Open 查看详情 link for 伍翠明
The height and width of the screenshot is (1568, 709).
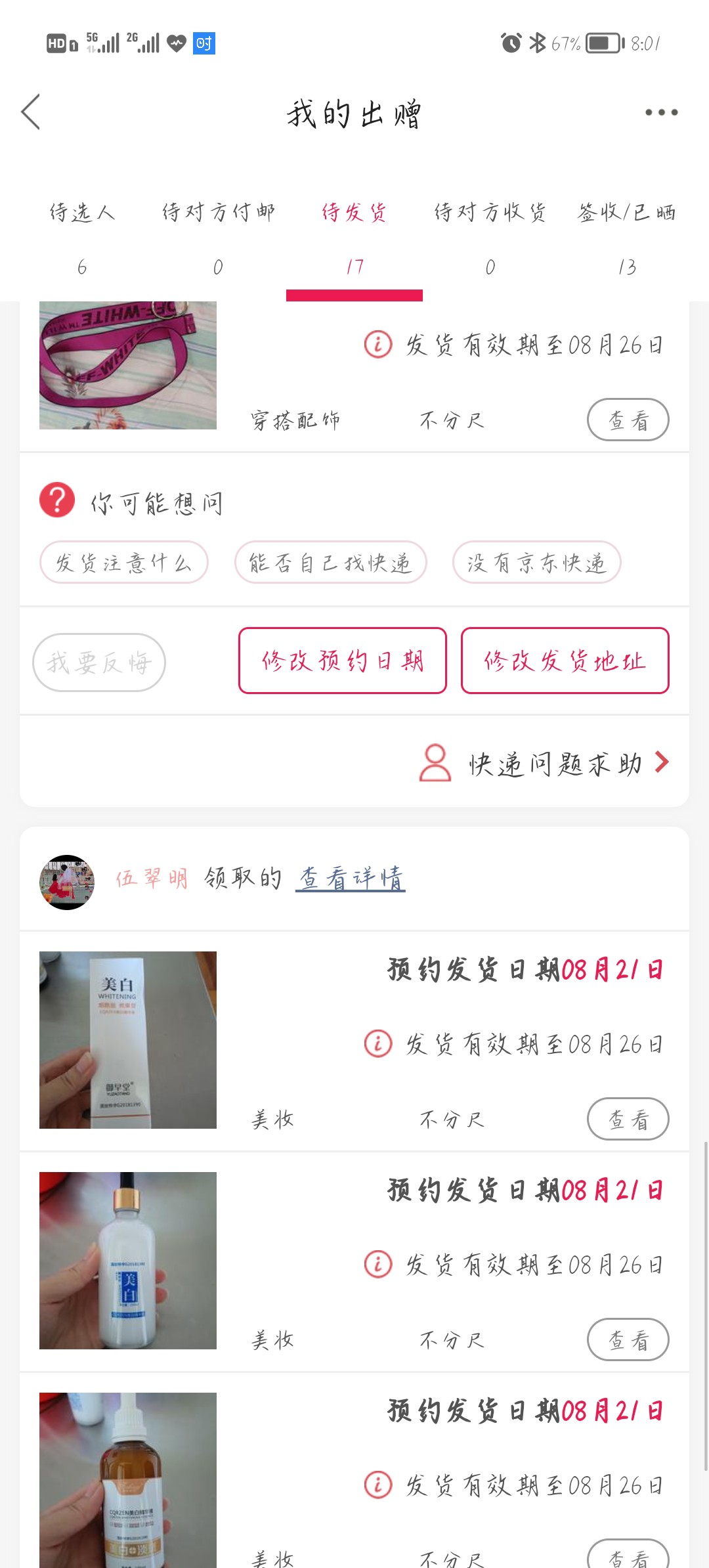point(351,879)
